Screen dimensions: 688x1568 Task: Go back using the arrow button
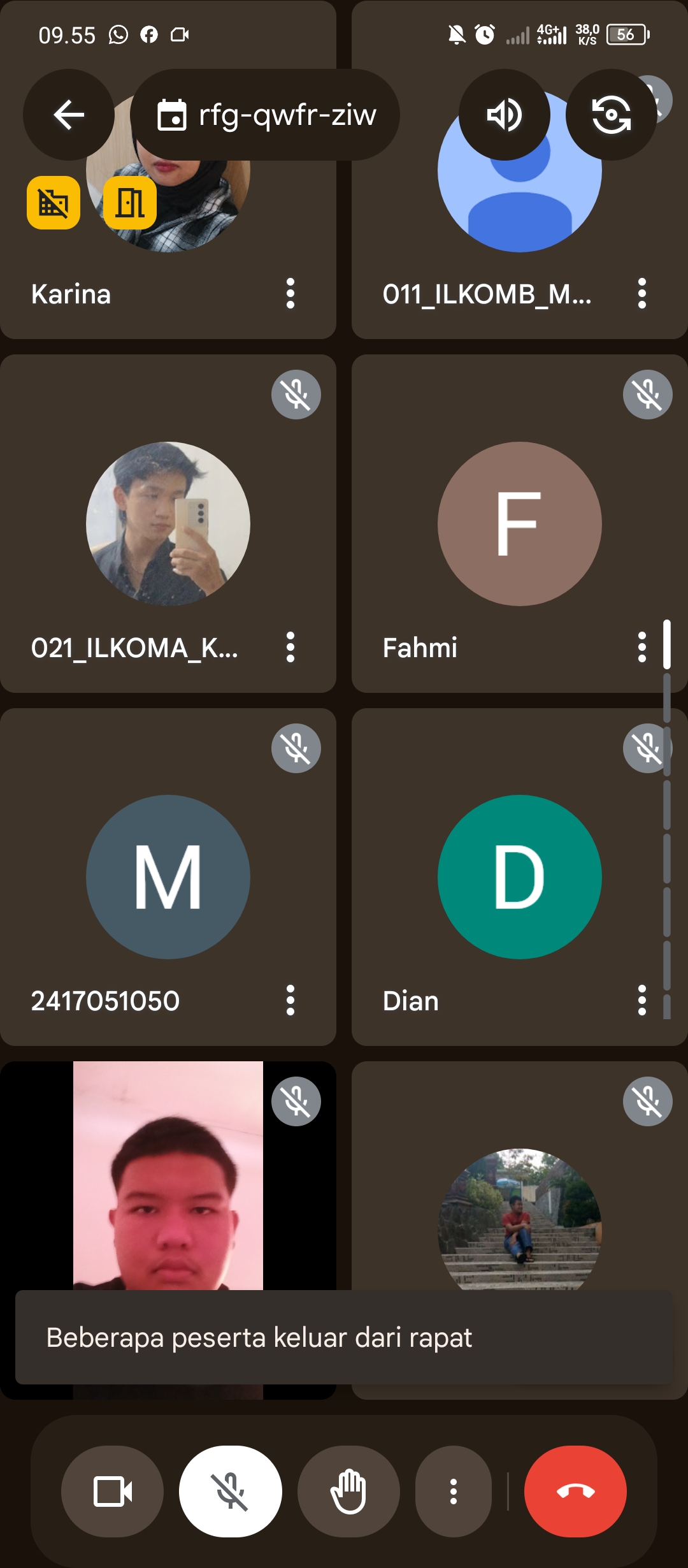point(69,115)
